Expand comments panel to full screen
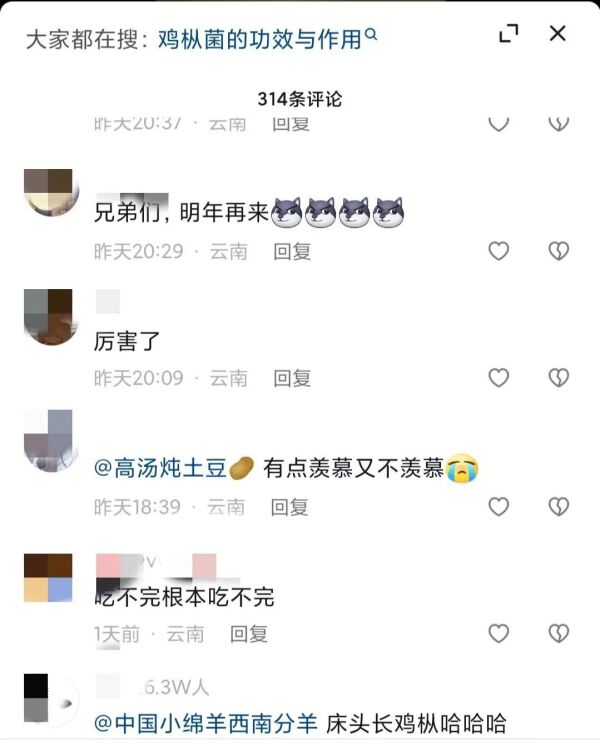 509,34
